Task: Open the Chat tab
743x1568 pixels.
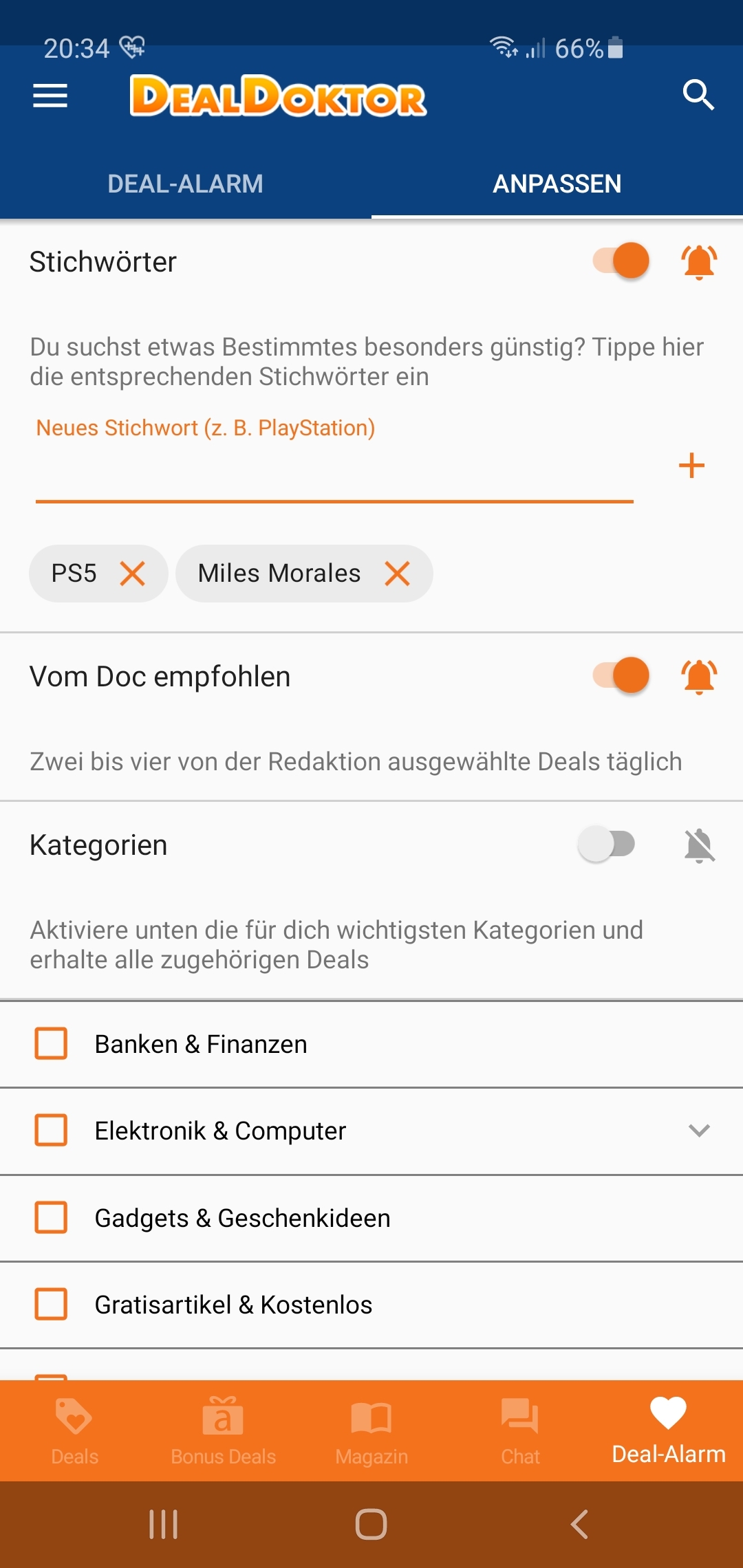Action: click(x=520, y=1430)
